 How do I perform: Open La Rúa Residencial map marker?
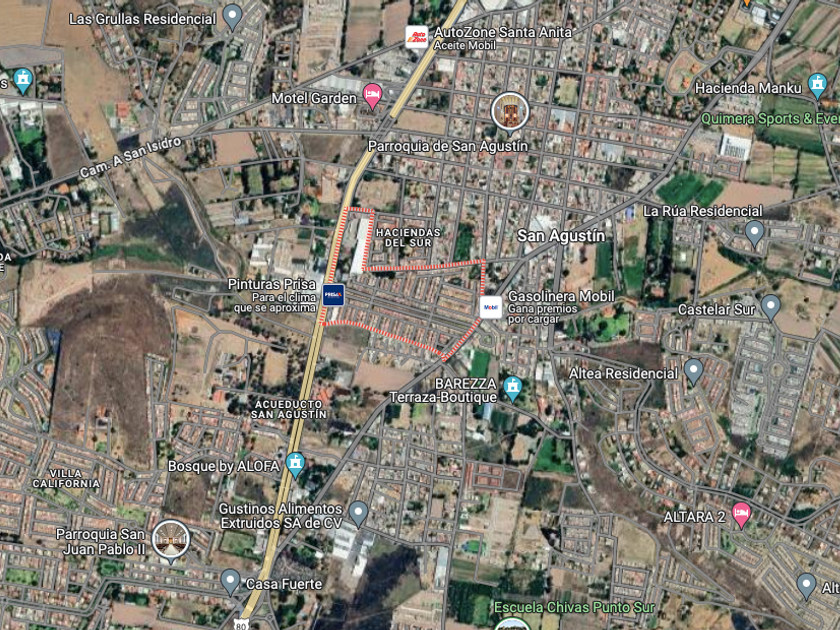755,232
